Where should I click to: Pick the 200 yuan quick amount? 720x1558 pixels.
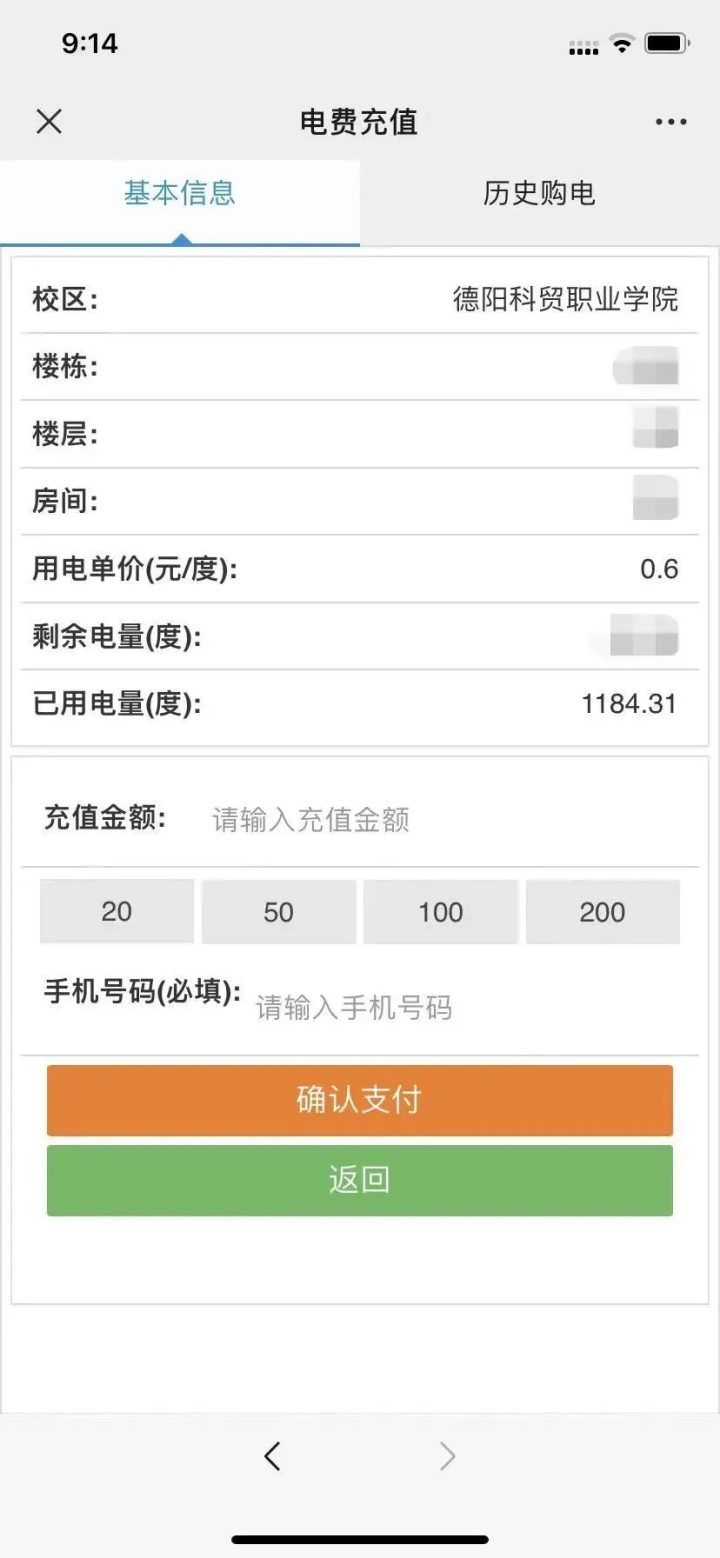pyautogui.click(x=603, y=911)
